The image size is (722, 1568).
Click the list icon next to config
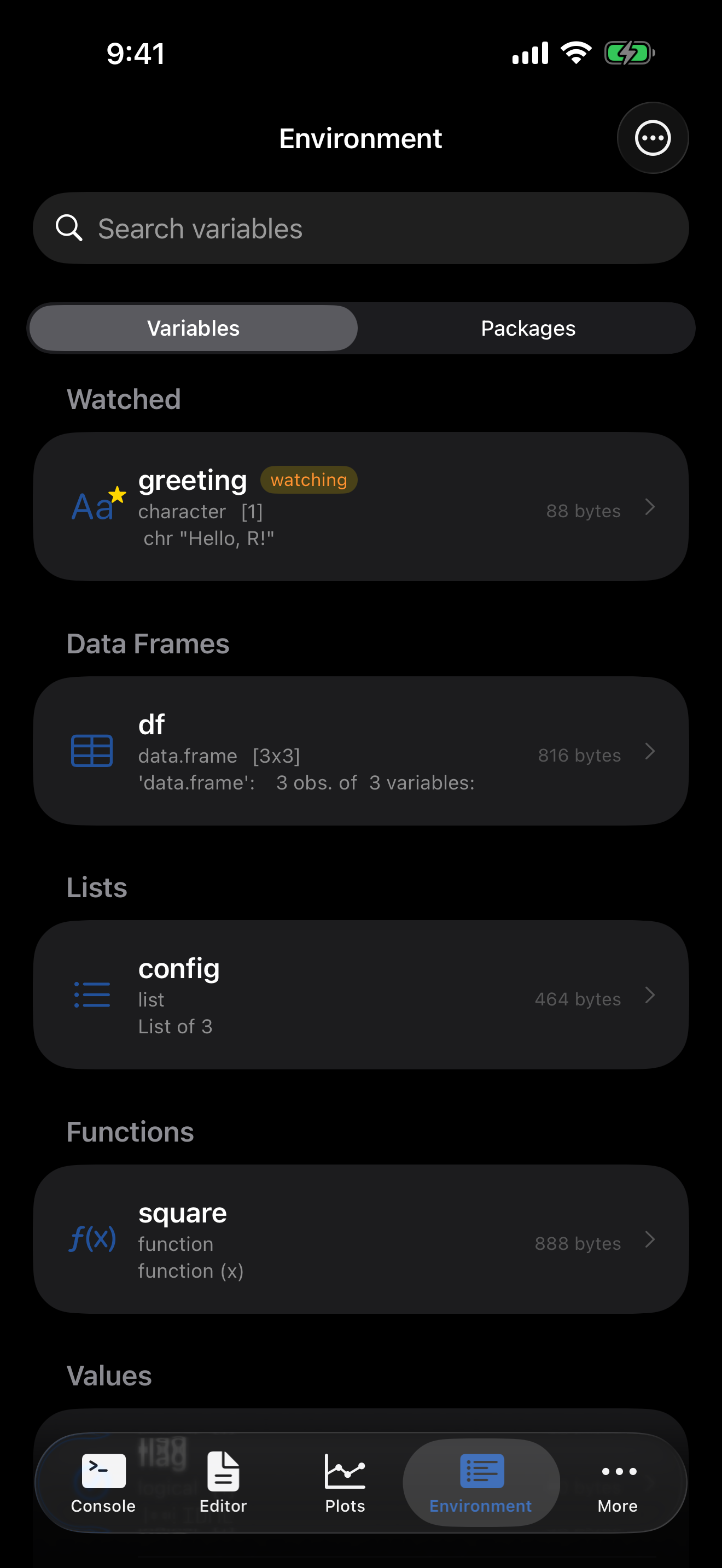(x=92, y=996)
